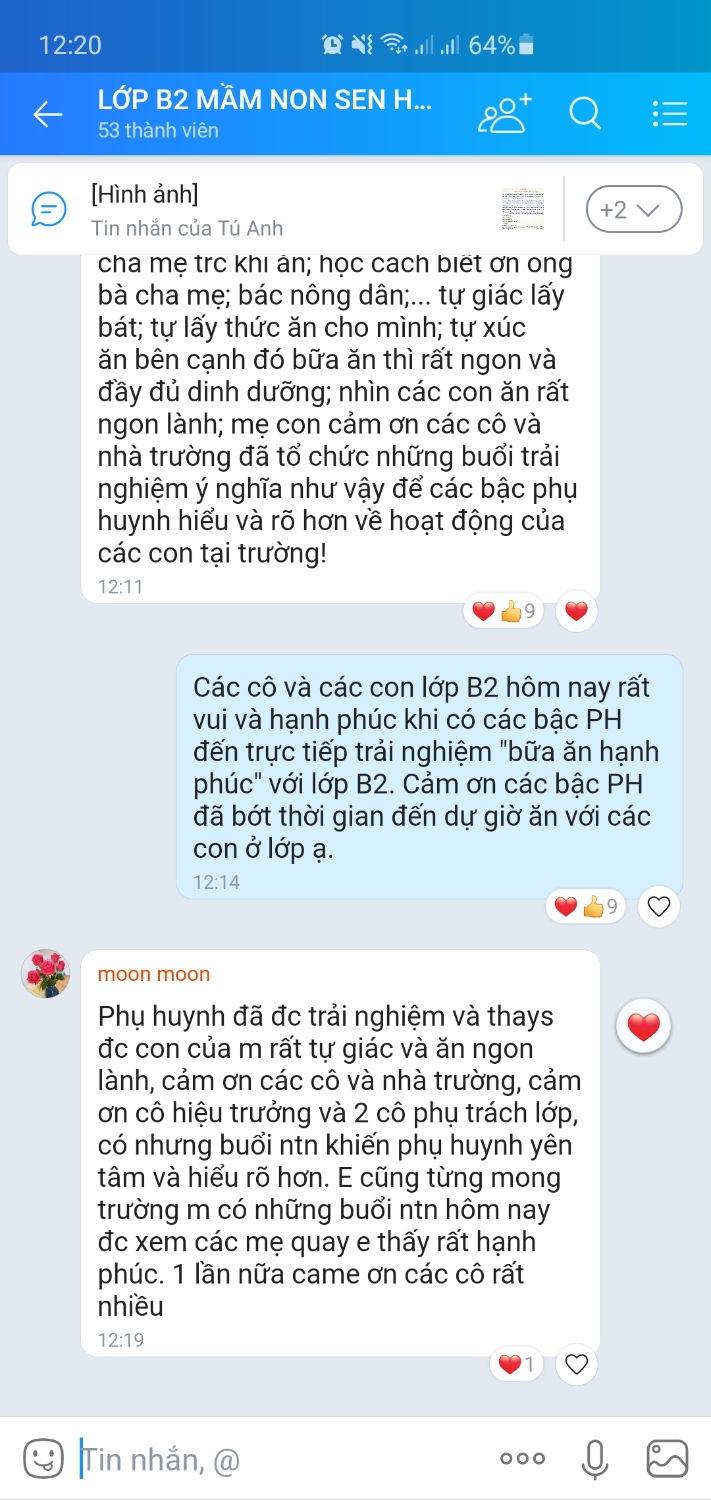View the 9 reactions on 12:14 message
This screenshot has width=711, height=1500.
pyautogui.click(x=586, y=907)
